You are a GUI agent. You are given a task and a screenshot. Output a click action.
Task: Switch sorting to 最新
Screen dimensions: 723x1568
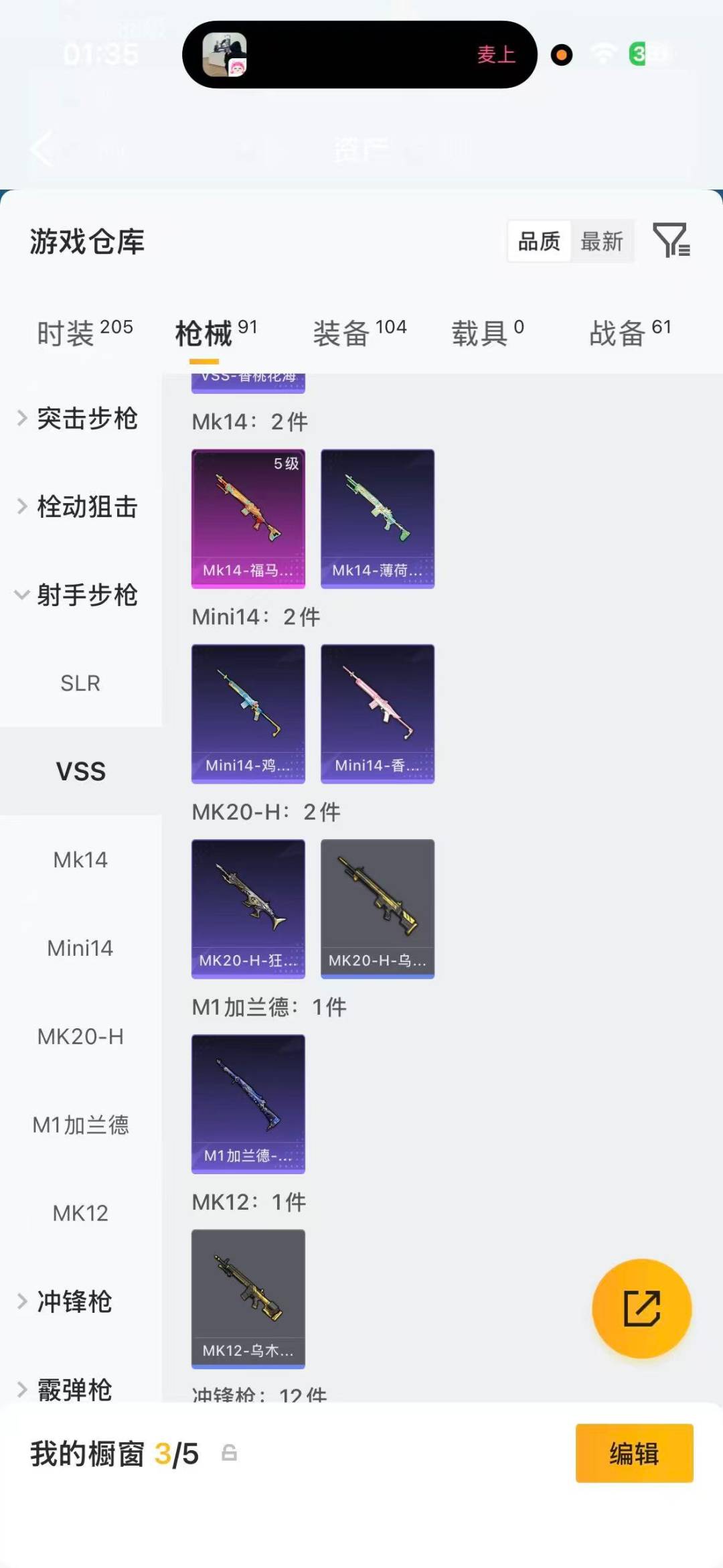[602, 242]
